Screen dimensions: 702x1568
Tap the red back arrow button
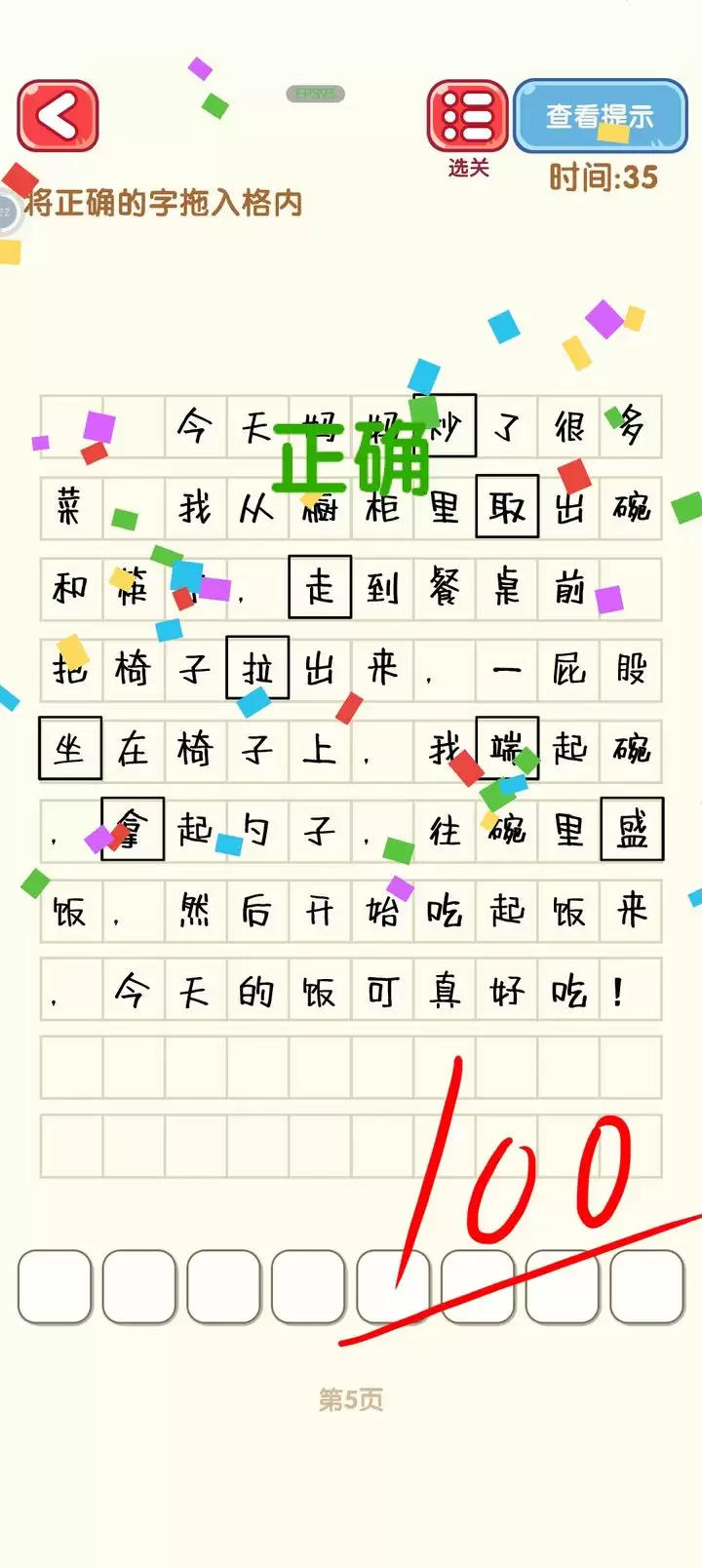(58, 117)
